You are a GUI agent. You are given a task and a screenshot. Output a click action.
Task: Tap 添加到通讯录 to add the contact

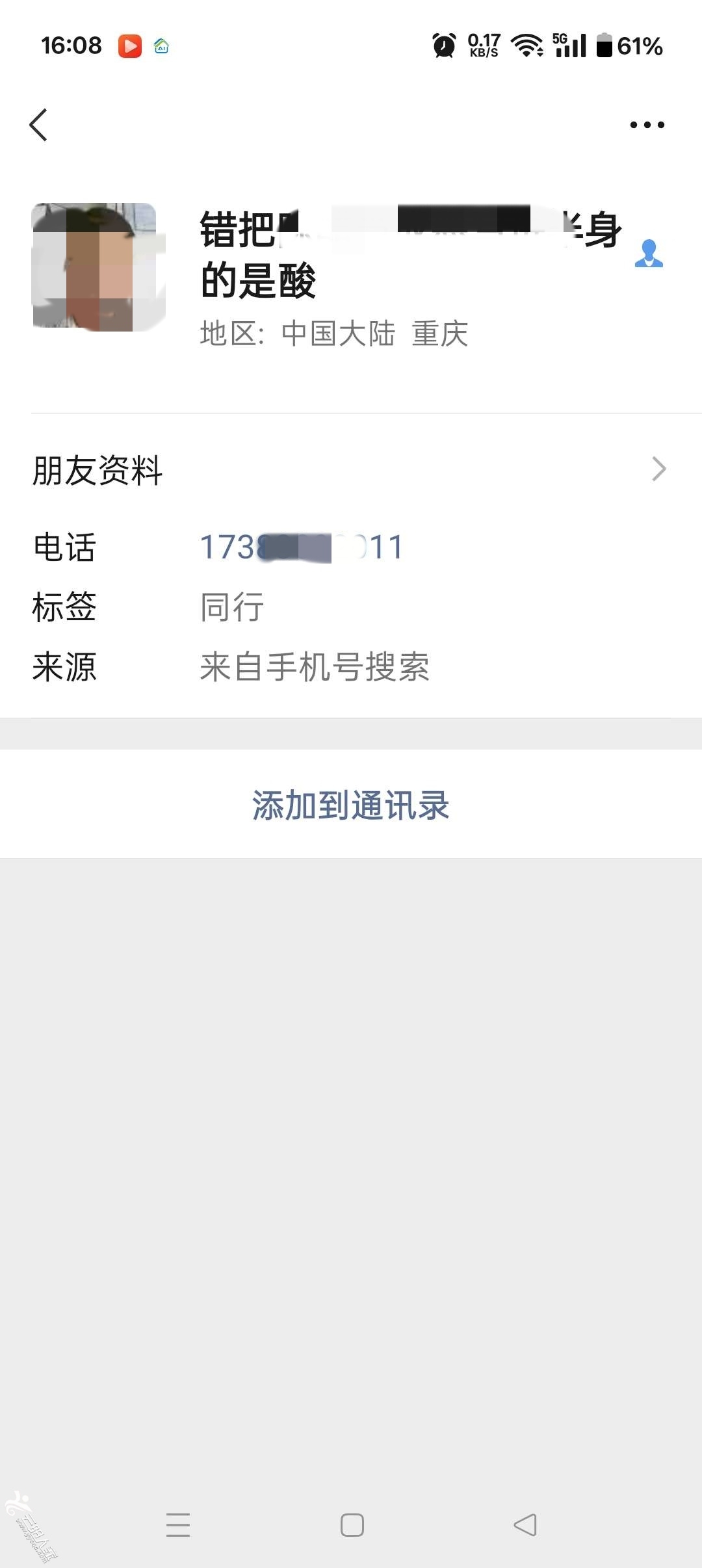pos(351,805)
